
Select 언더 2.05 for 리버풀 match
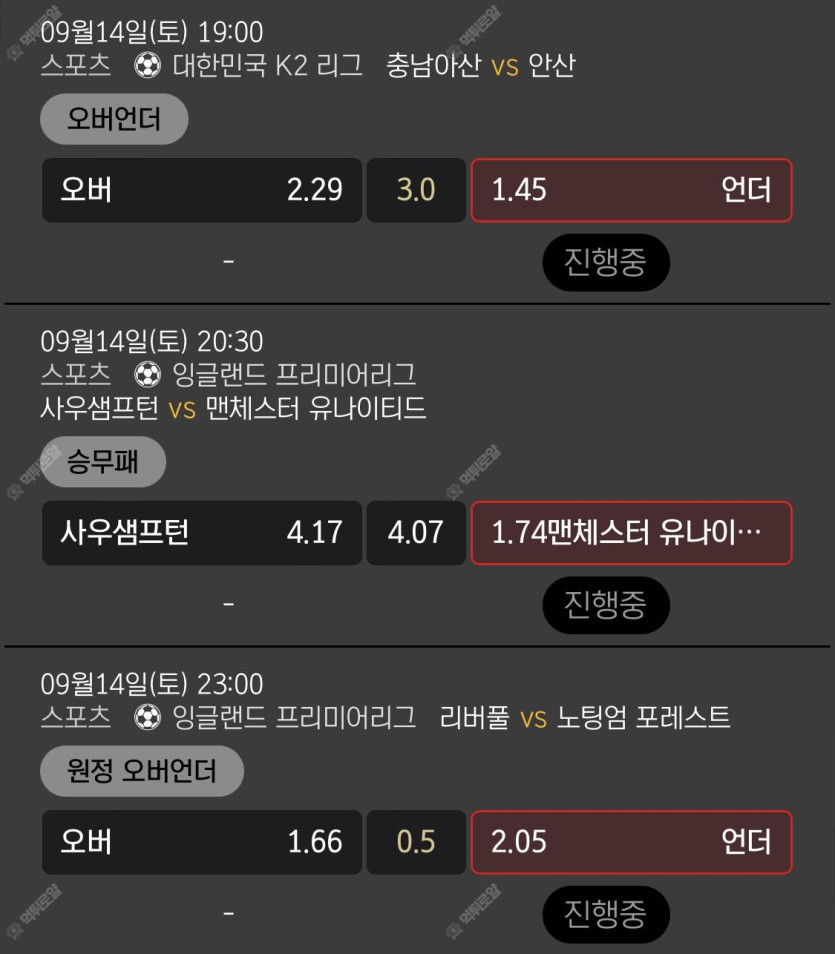click(x=631, y=842)
